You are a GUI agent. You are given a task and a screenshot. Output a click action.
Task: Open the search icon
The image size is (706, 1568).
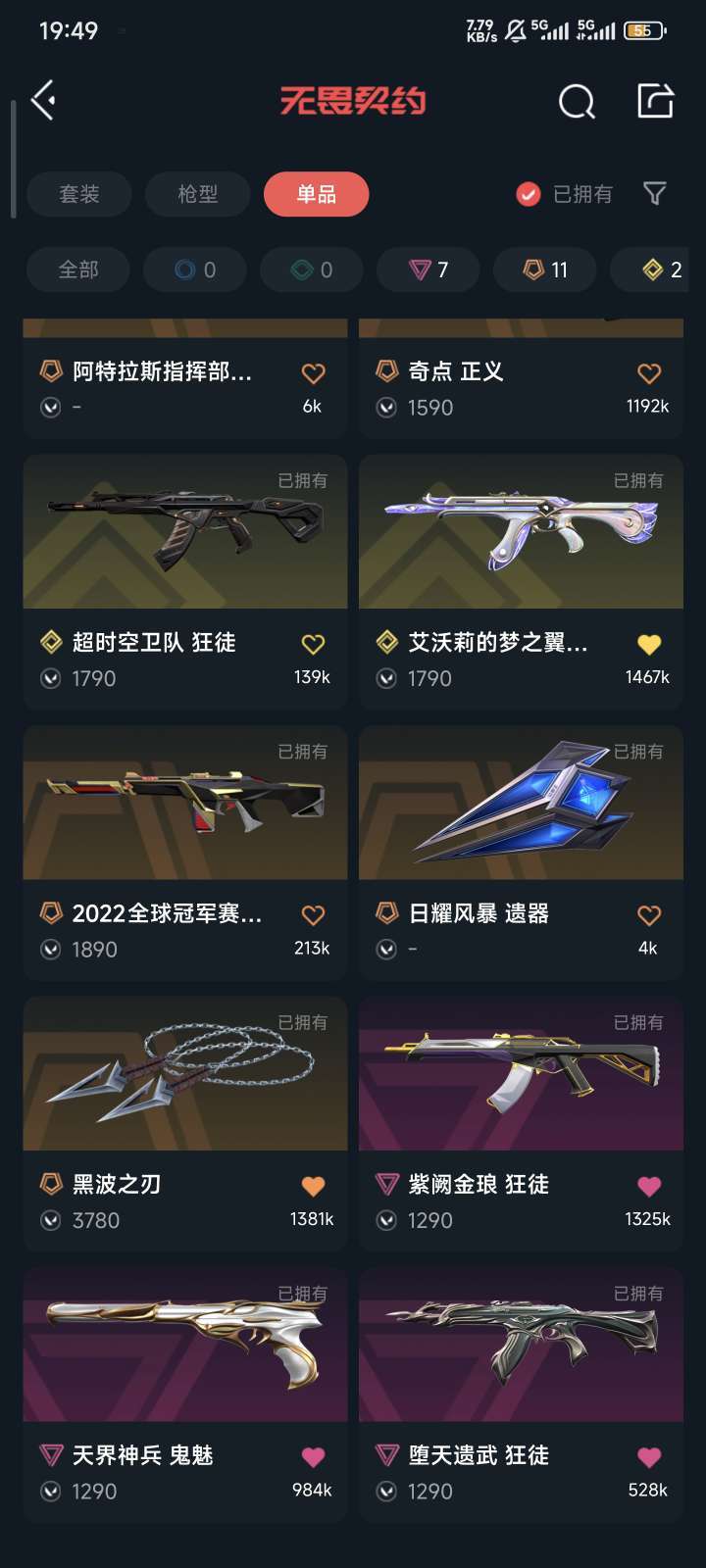tap(577, 101)
